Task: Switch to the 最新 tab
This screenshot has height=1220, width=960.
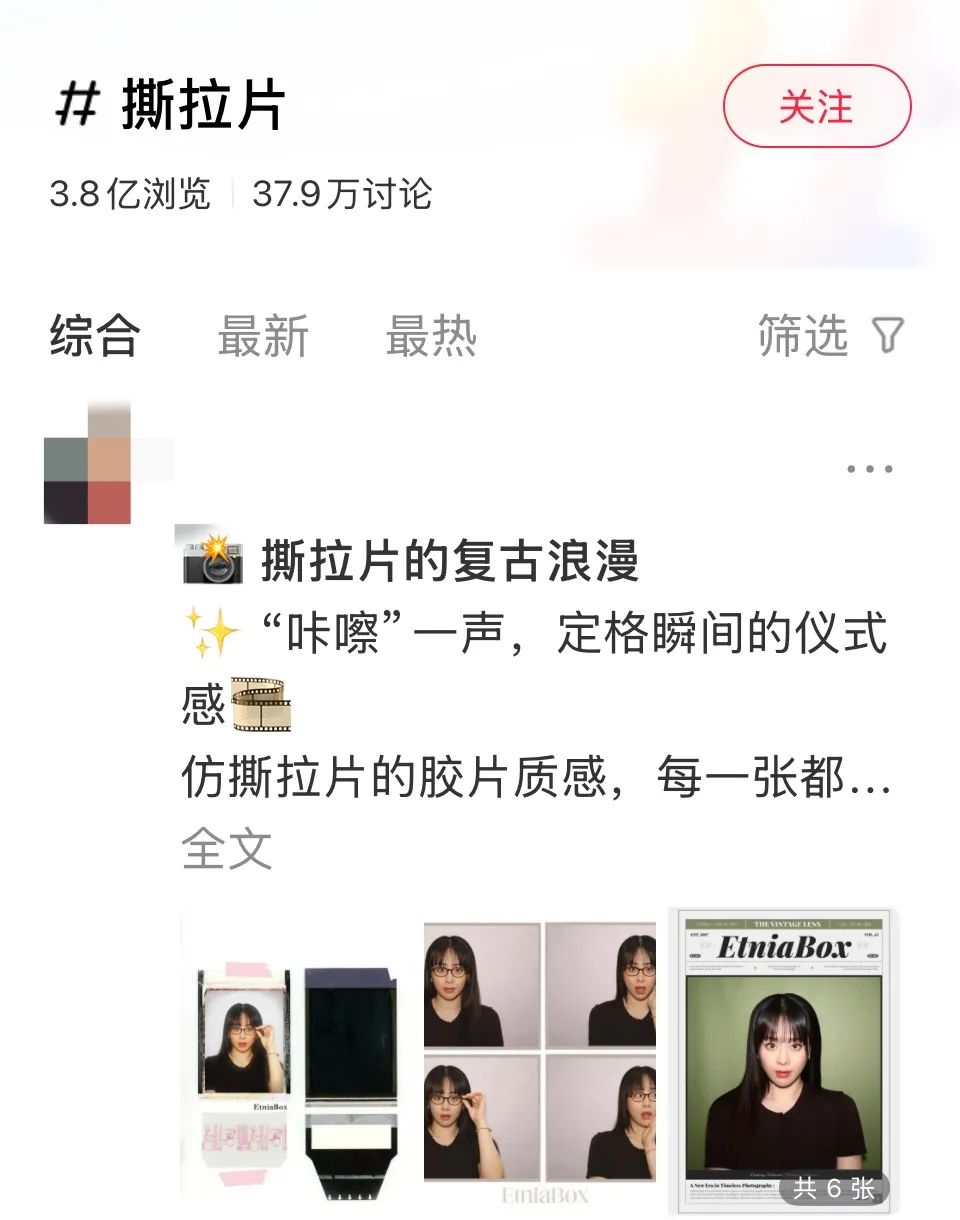Action: (x=263, y=337)
